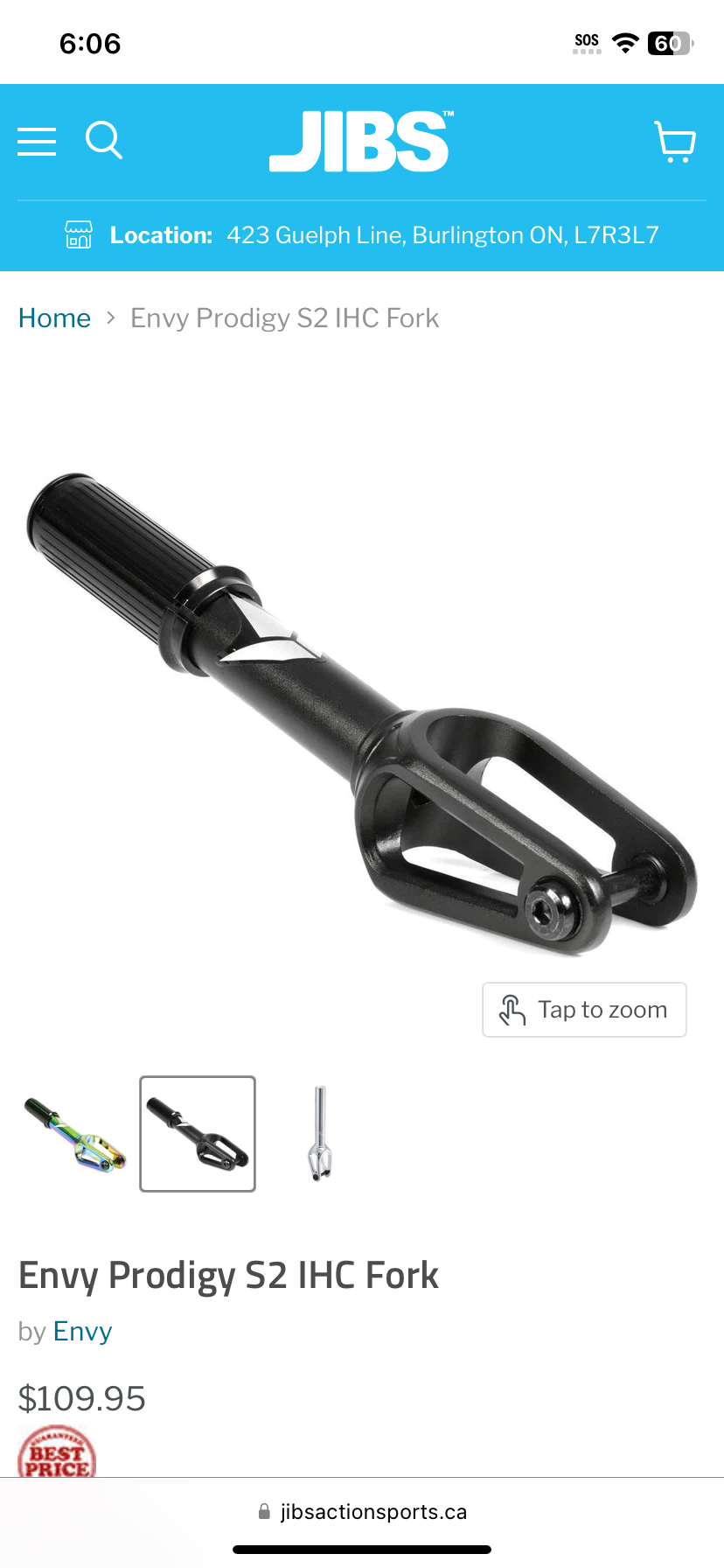The width and height of the screenshot is (724, 1568).
Task: Select the rainbow fork thumbnail
Action: pos(75,1134)
